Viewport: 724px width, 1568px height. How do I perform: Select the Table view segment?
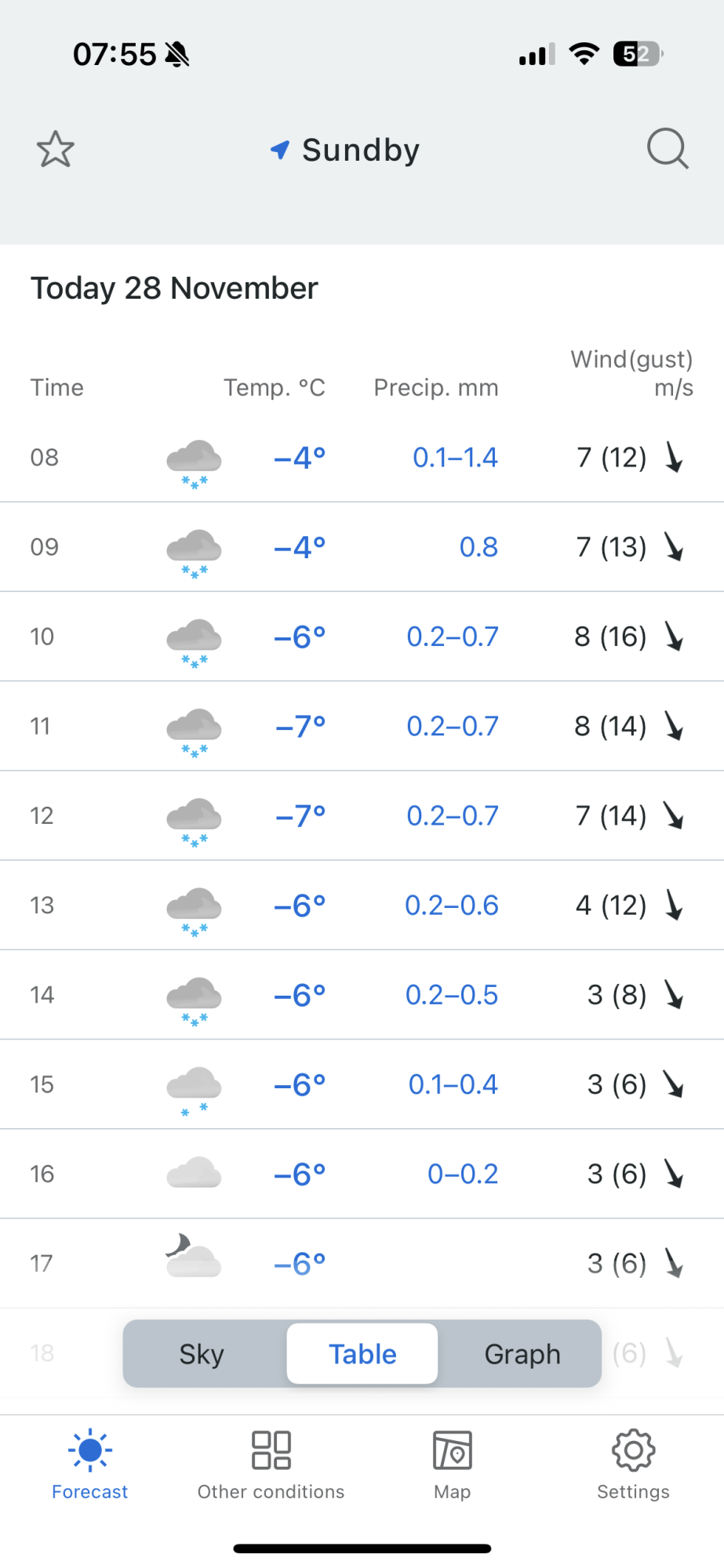coord(362,1354)
